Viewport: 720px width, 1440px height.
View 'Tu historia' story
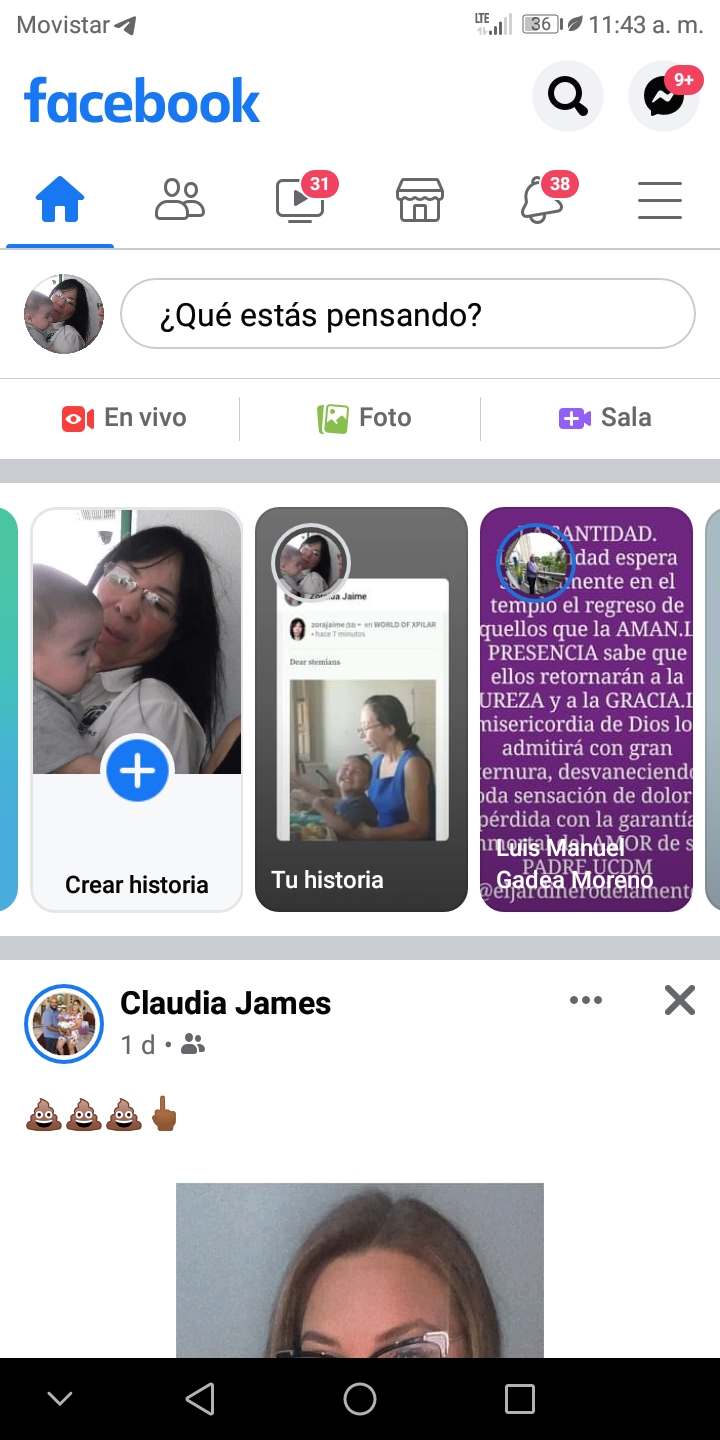[x=361, y=710]
